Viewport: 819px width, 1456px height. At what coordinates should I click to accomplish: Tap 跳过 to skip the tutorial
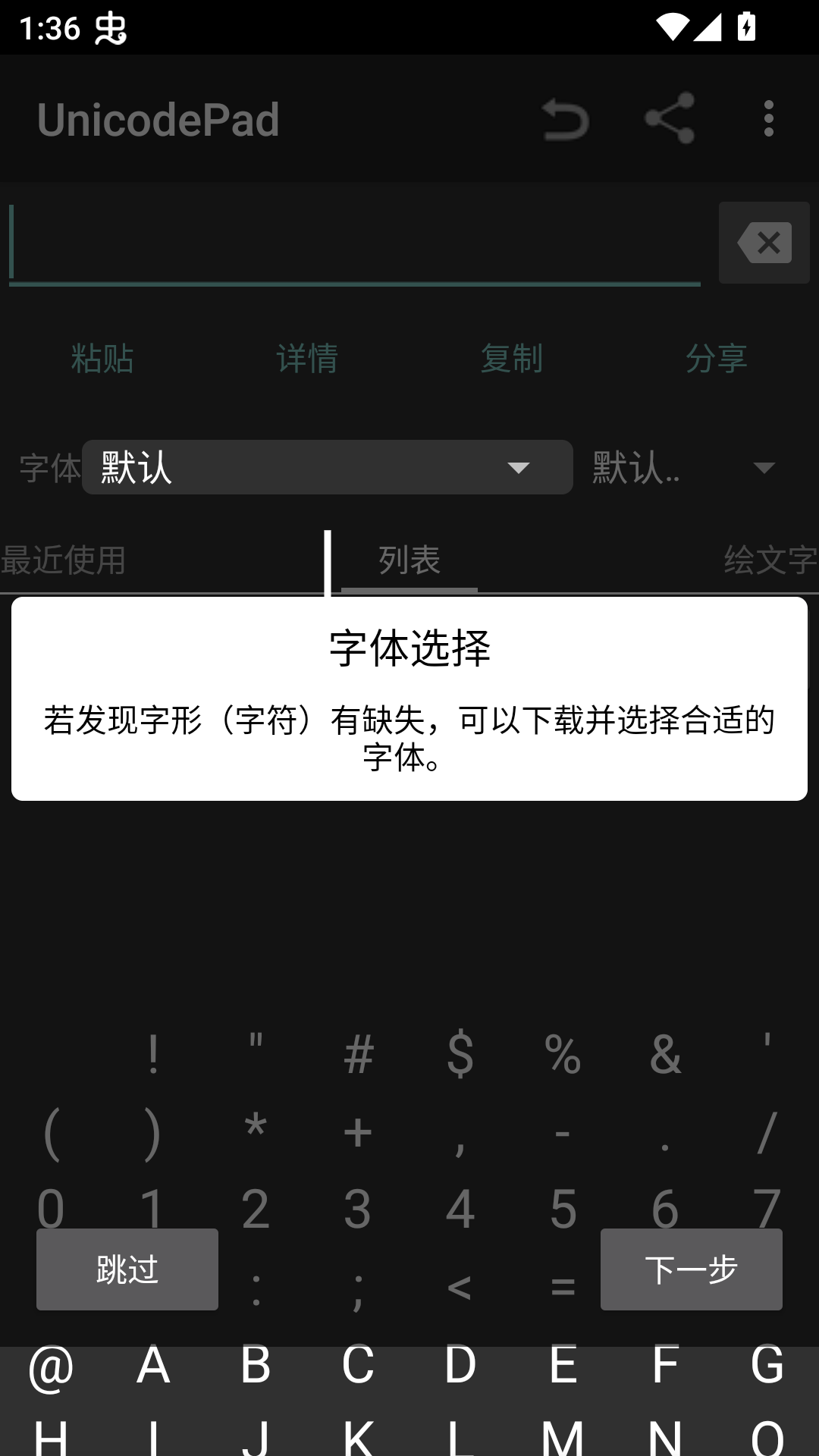(x=127, y=1269)
